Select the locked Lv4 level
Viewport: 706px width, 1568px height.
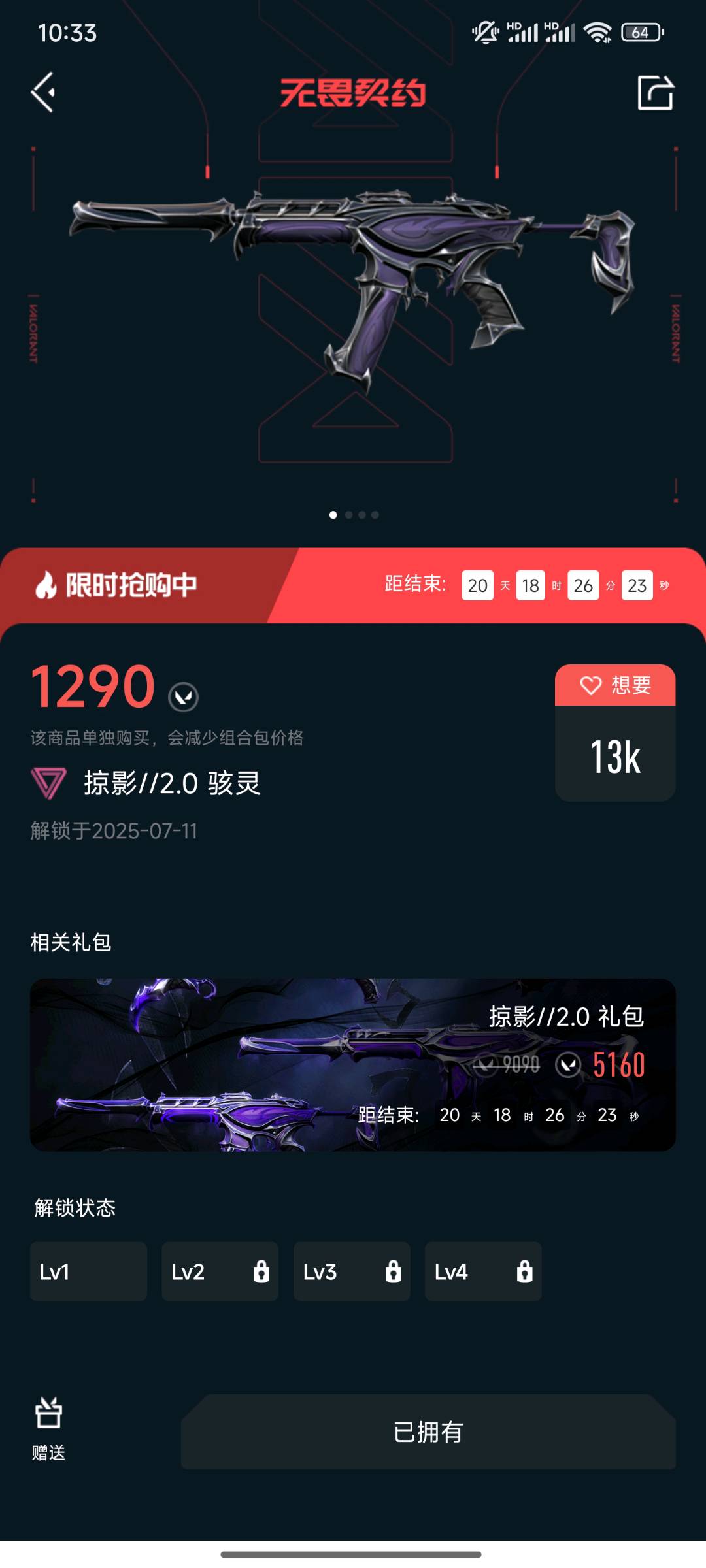[x=483, y=1271]
